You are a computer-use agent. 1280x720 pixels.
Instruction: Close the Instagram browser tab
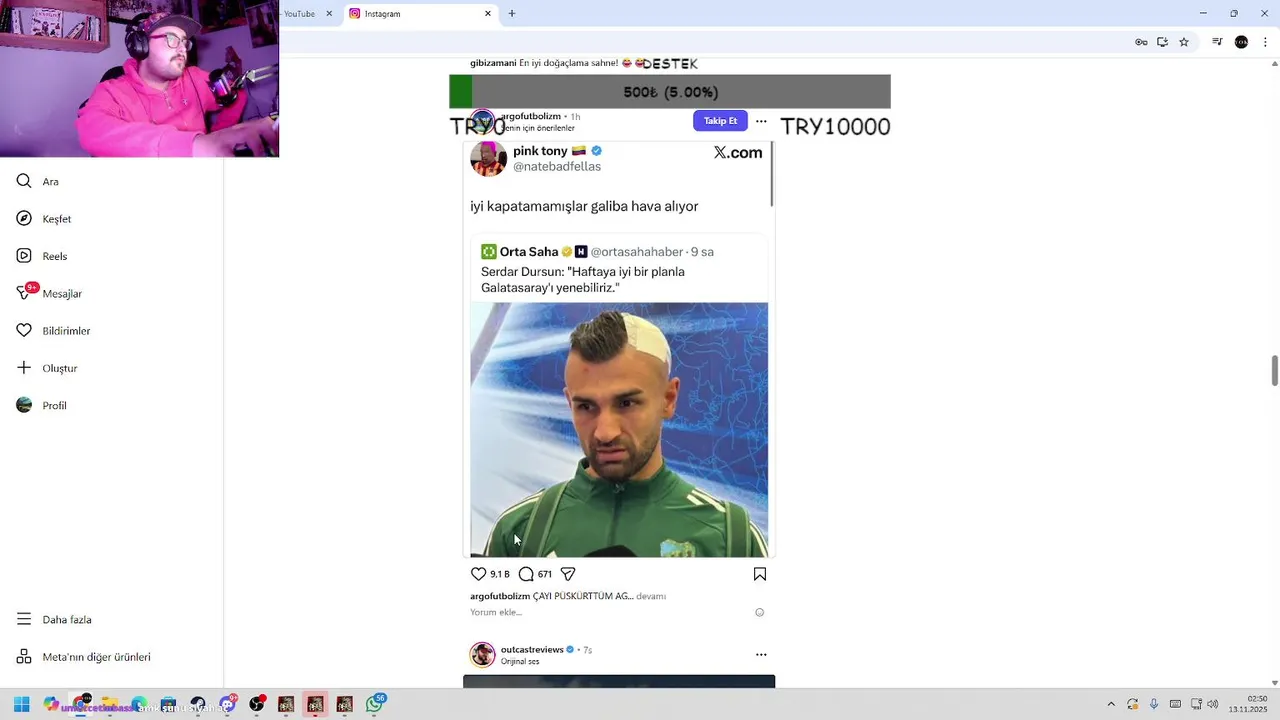tap(488, 14)
